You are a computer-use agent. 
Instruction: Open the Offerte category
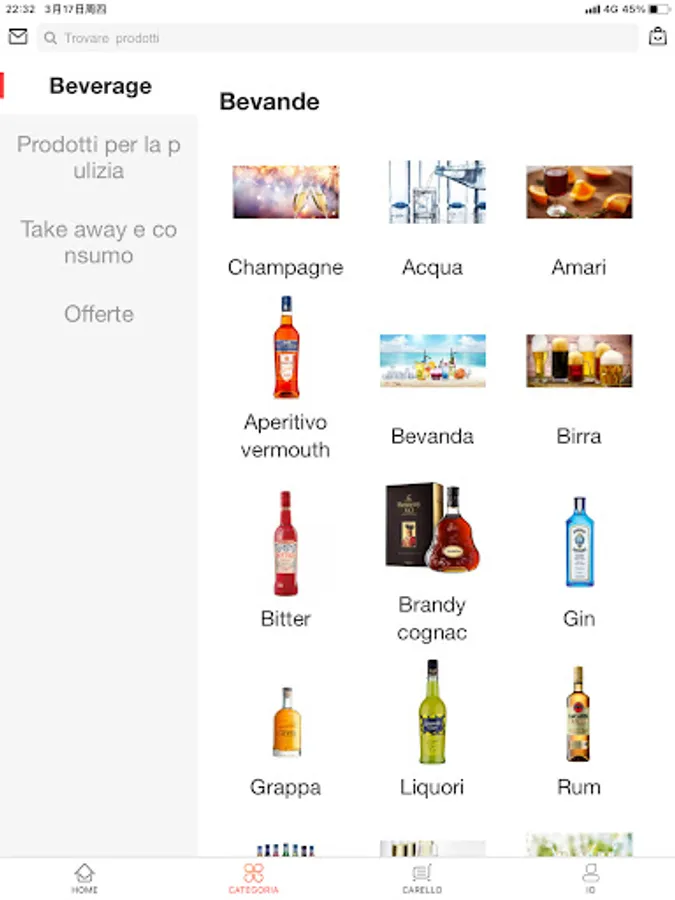99,314
